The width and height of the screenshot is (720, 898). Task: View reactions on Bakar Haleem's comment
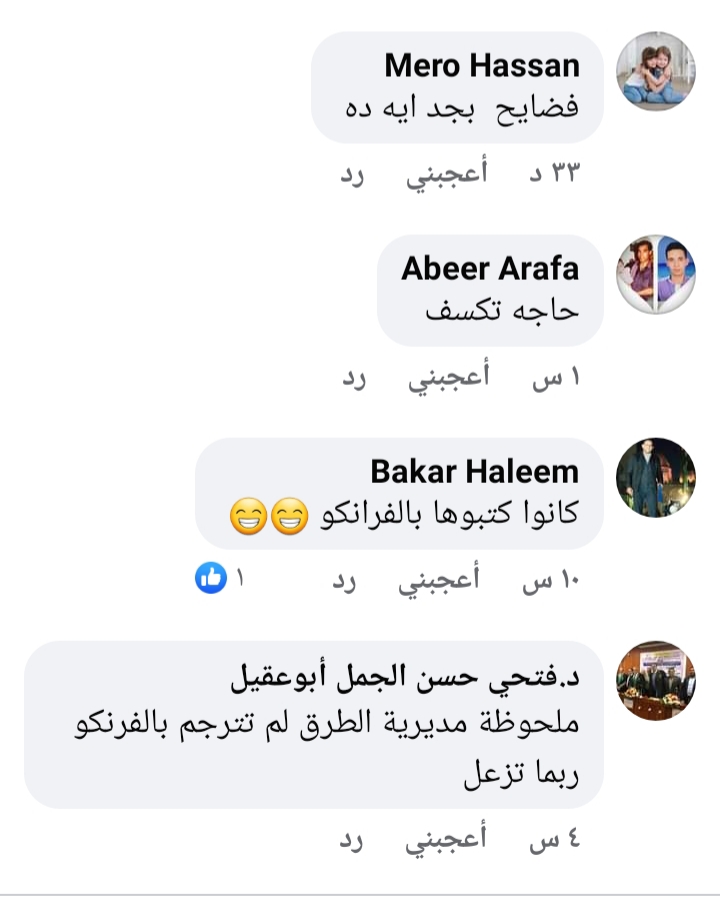coord(219,578)
